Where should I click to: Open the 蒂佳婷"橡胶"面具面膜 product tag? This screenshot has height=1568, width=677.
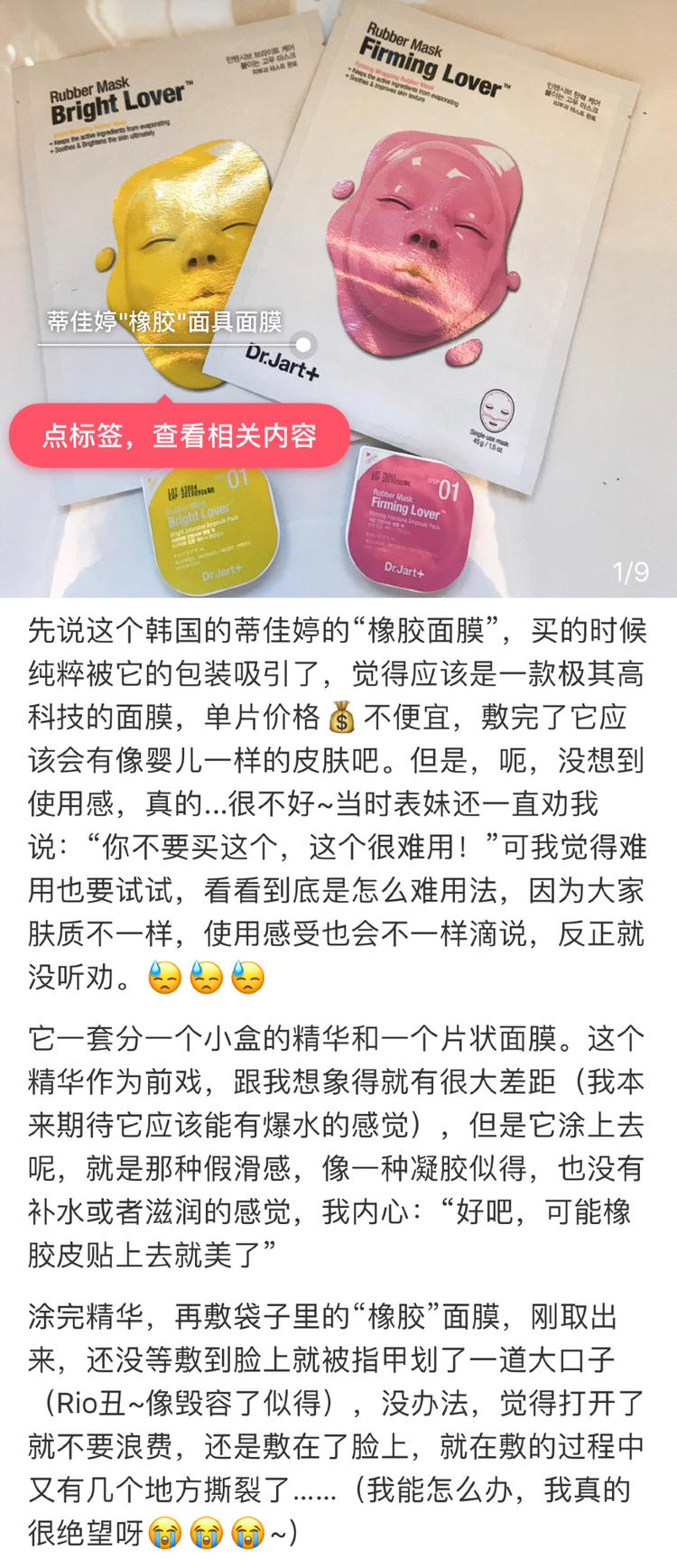165,322
